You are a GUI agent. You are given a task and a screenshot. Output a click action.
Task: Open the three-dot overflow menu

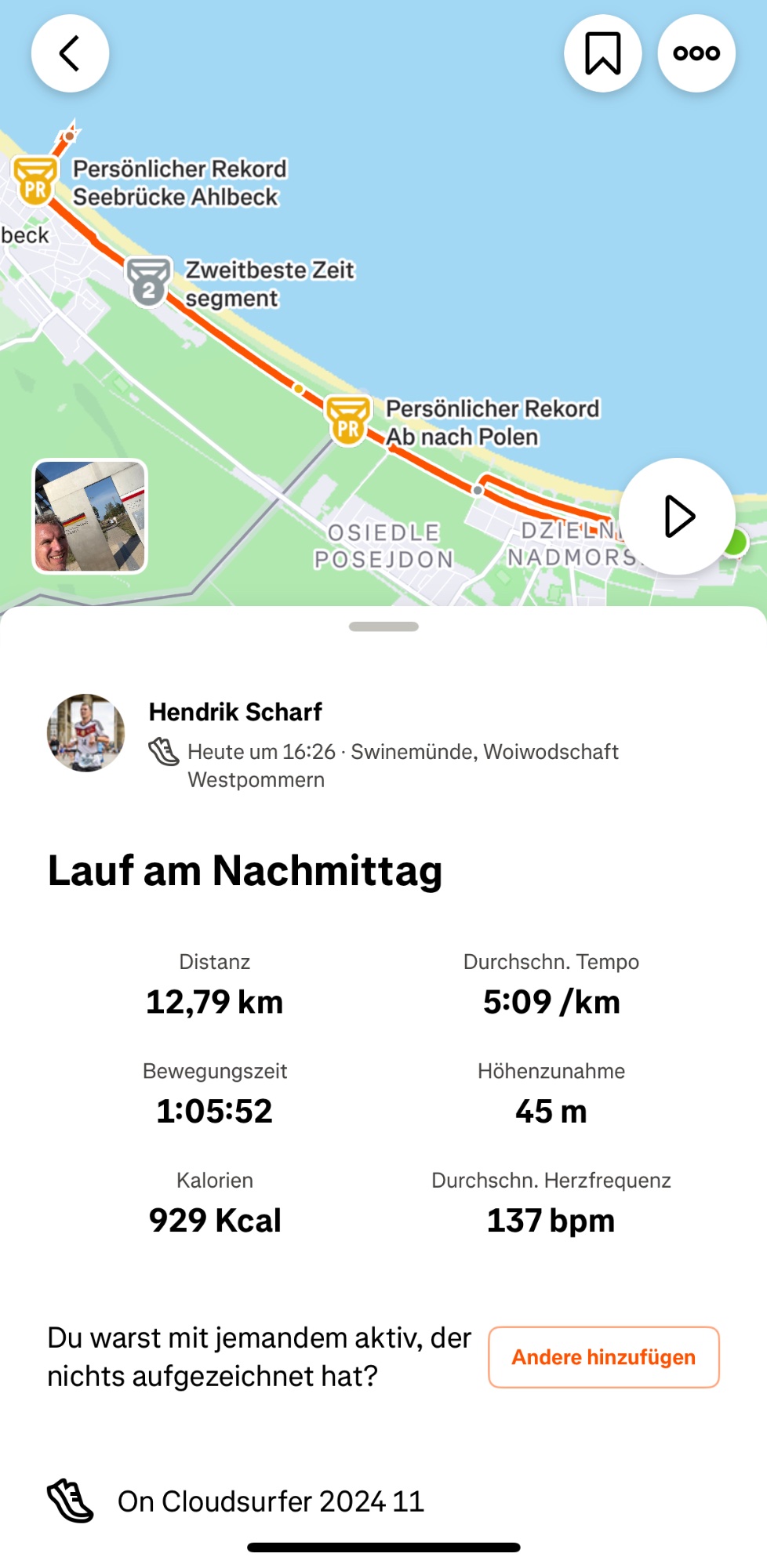tap(696, 53)
